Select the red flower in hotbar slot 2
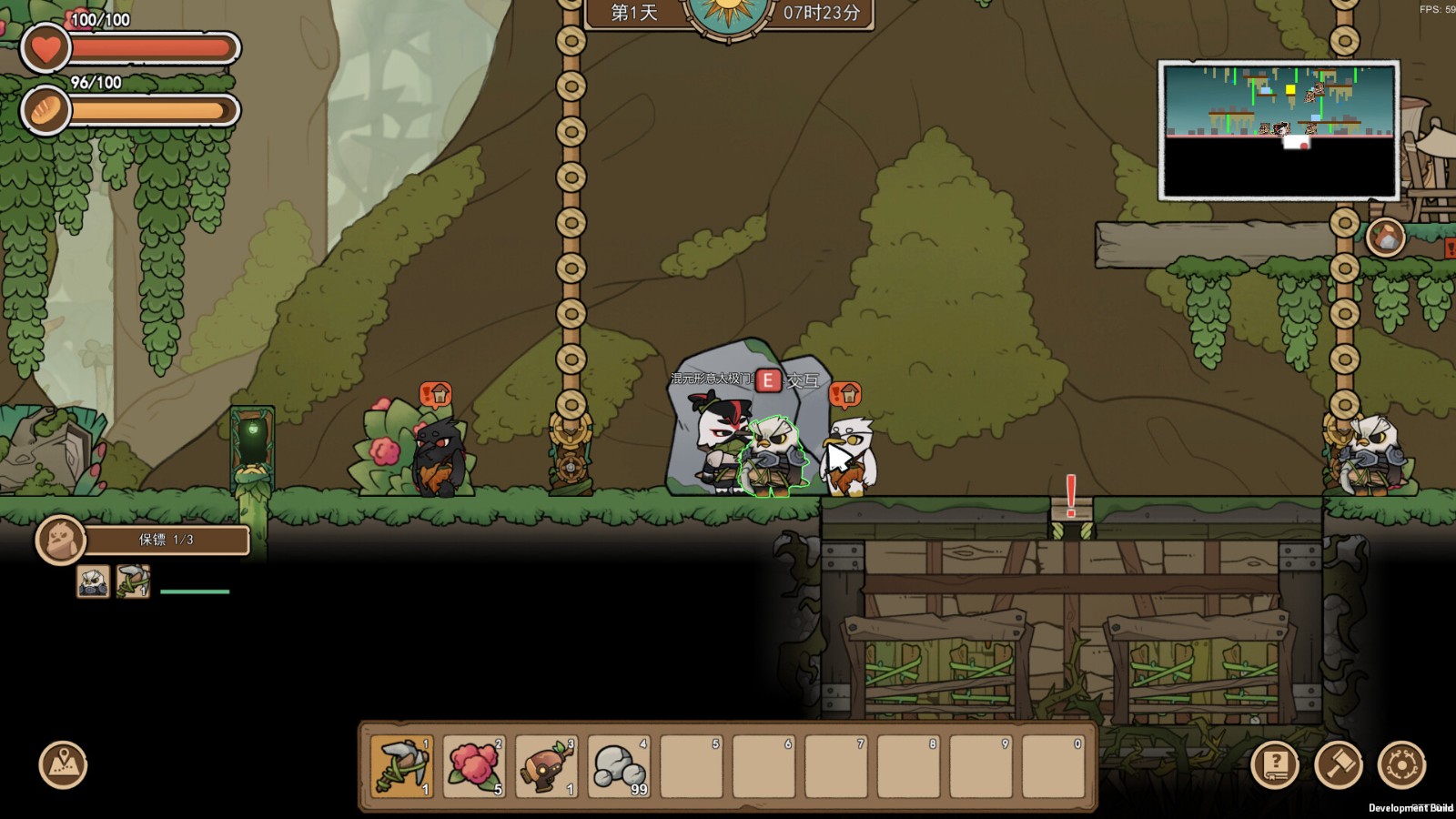The width and height of the screenshot is (1456, 819). [474, 766]
